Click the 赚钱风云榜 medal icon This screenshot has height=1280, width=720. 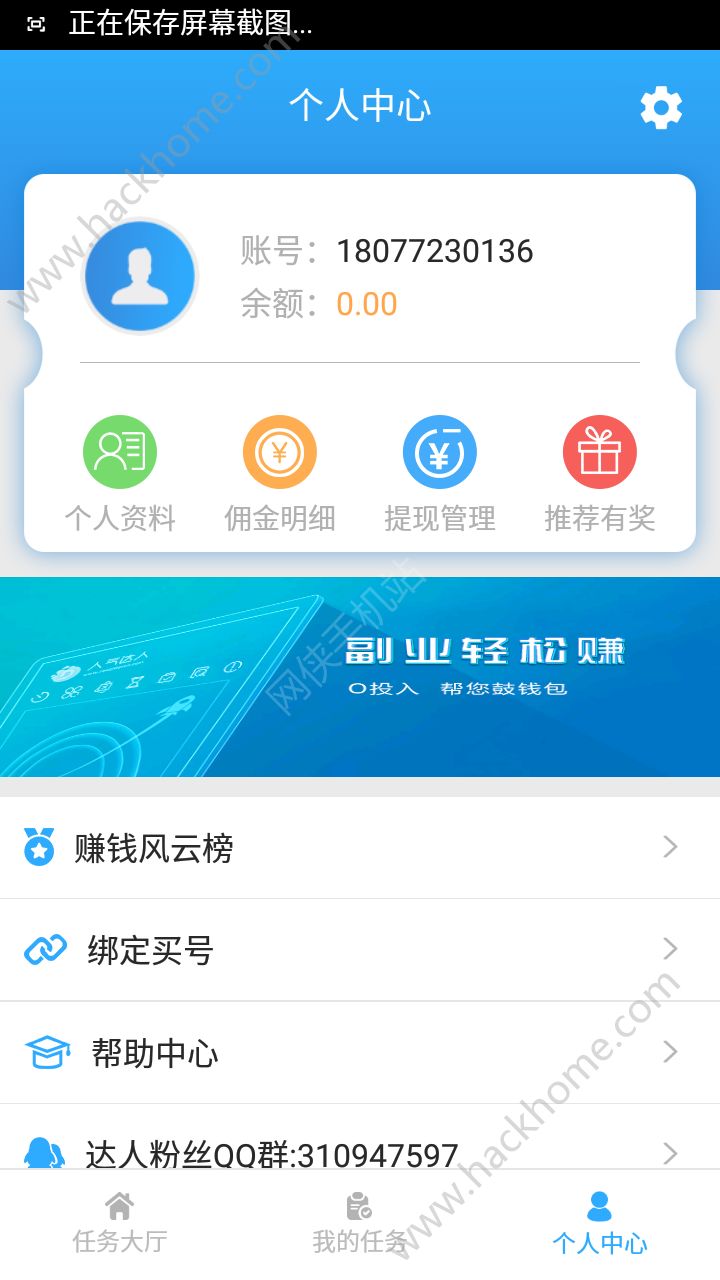point(37,847)
